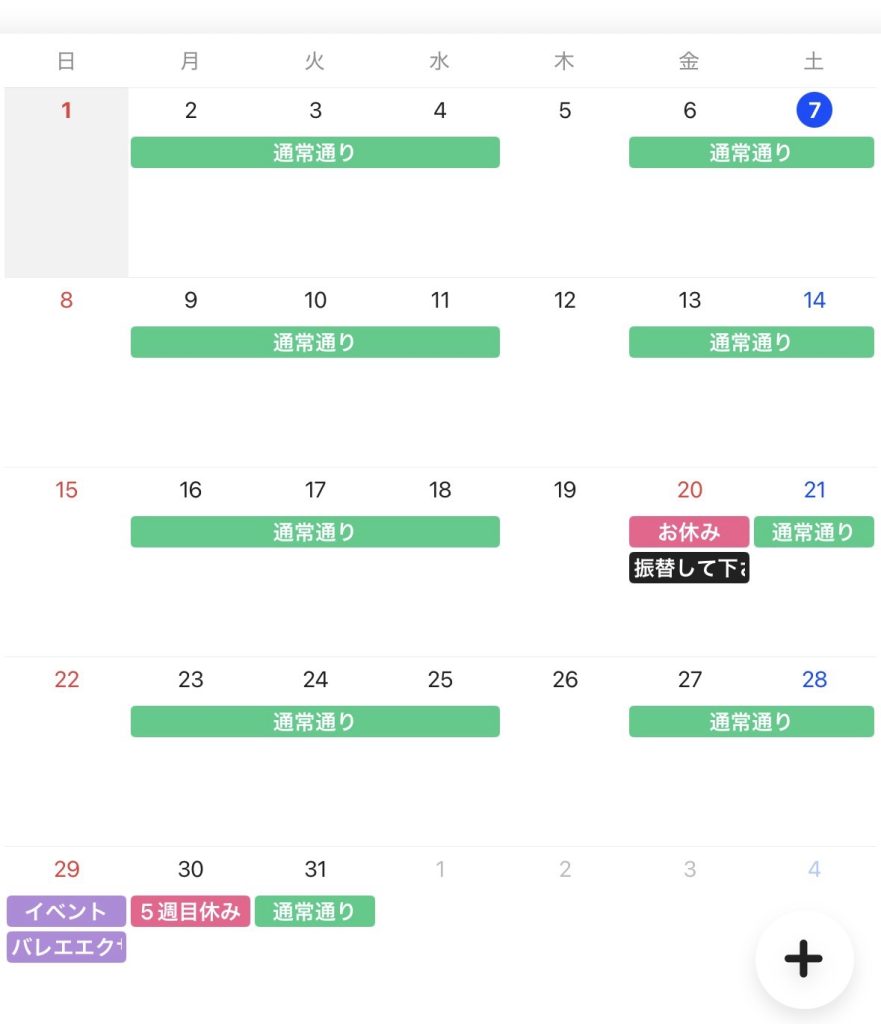
Task: Open the お休み event on the 20th
Action: [x=688, y=532]
